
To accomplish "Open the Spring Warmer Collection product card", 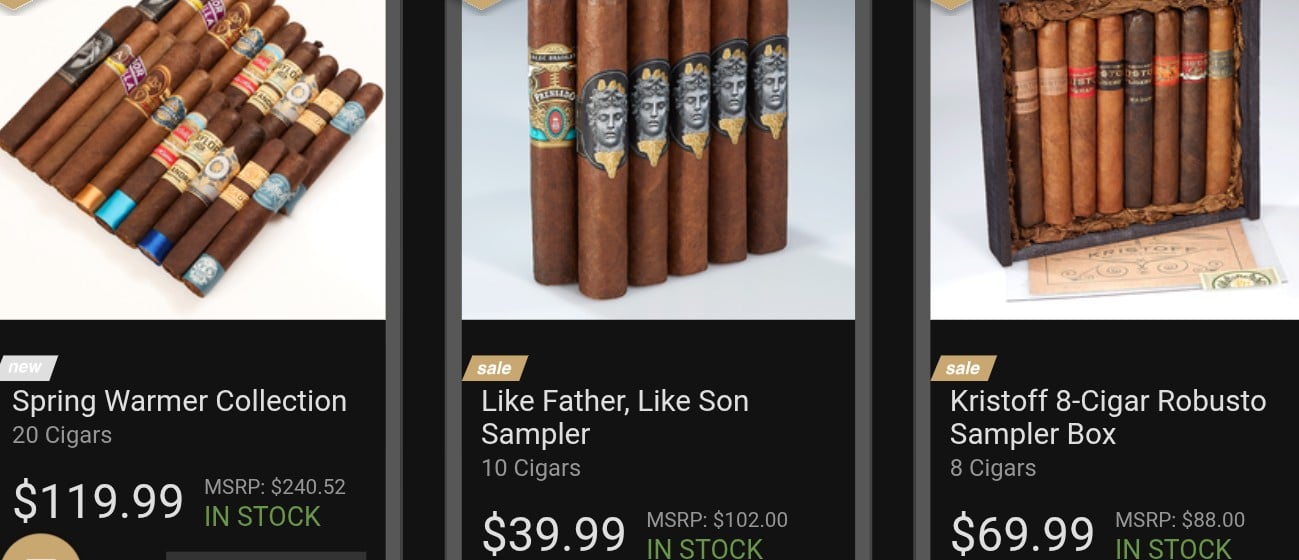I will click(180, 402).
